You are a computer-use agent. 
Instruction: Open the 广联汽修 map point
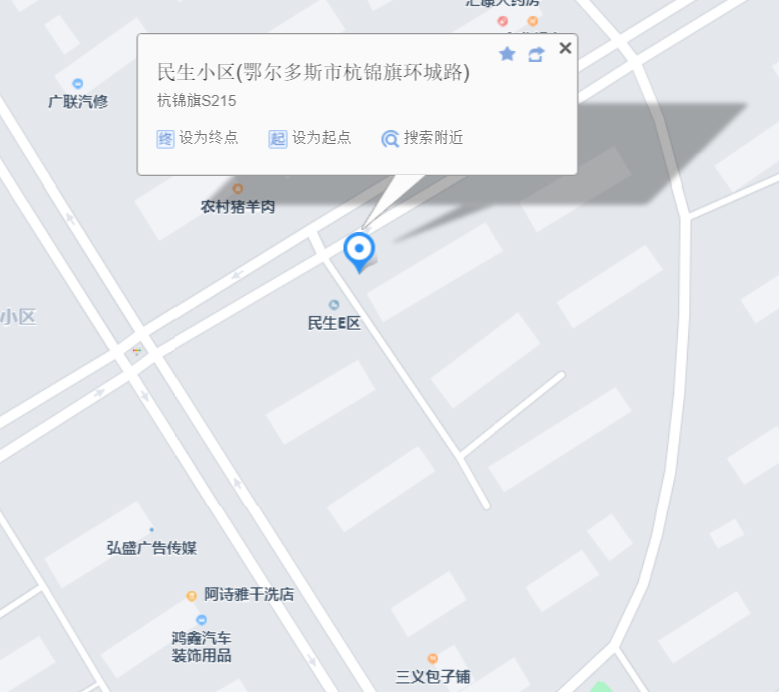tap(78, 84)
